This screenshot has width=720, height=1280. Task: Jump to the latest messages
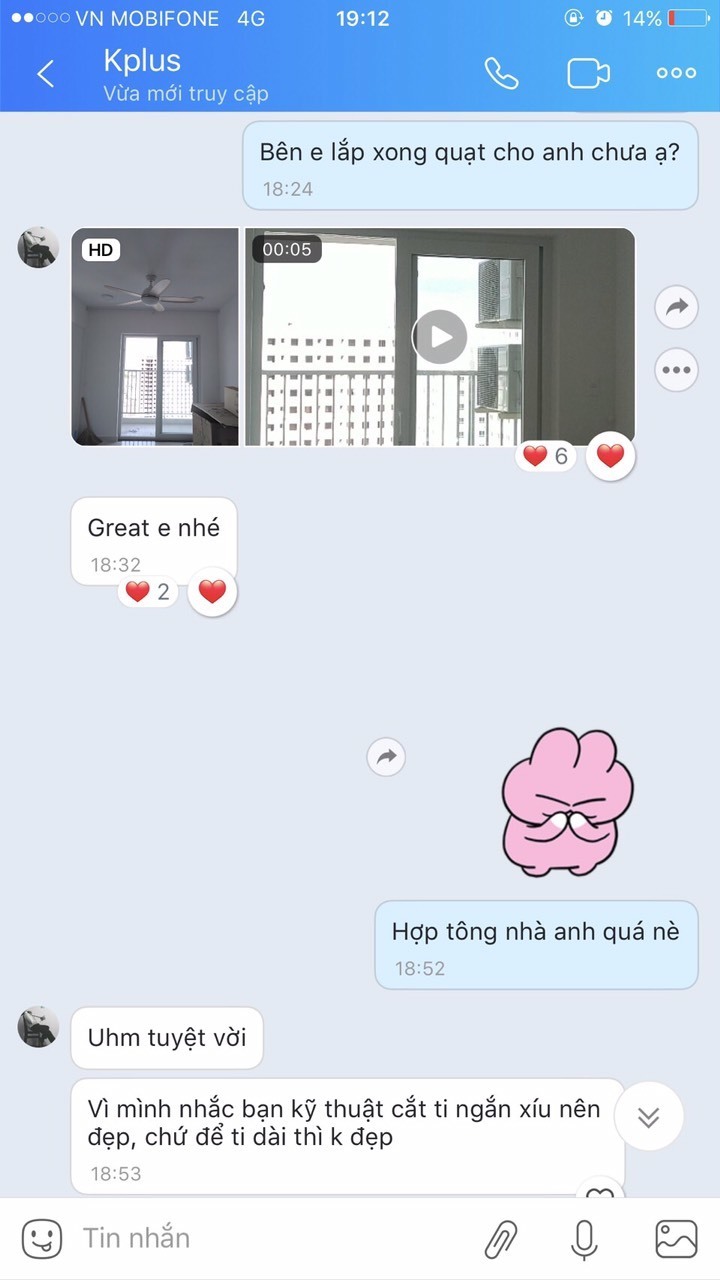(649, 1117)
